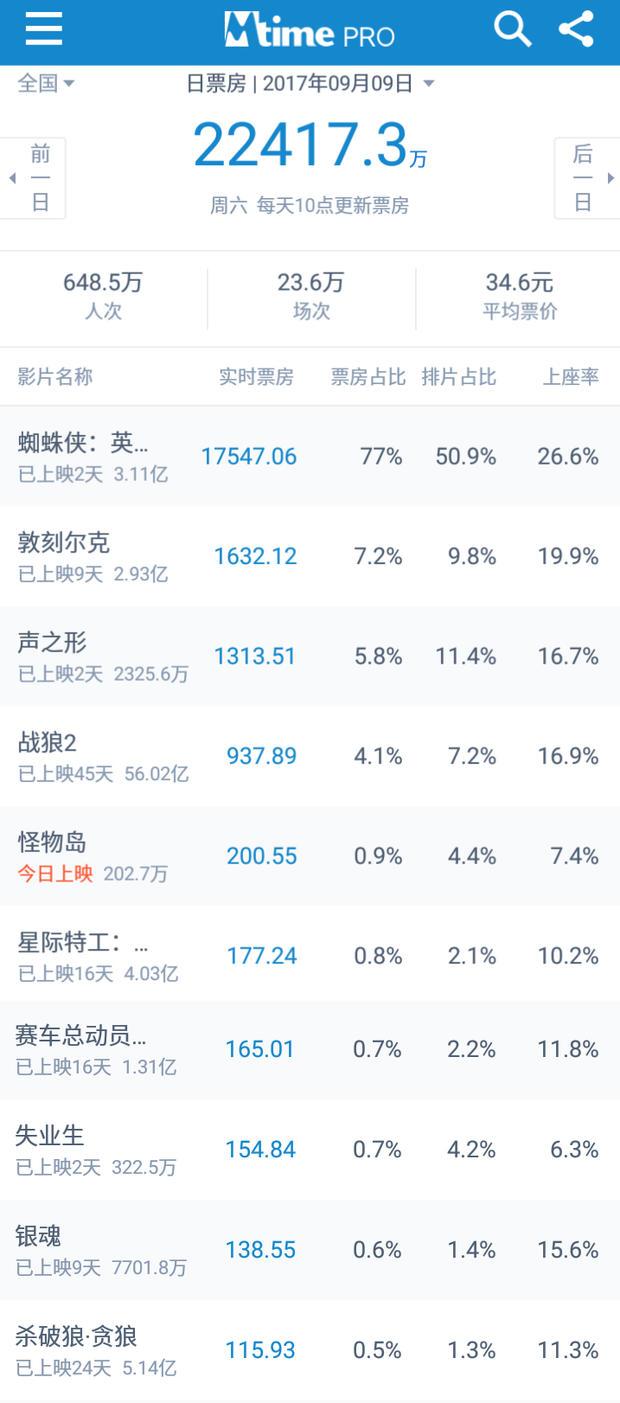View details for 战狼2
Viewport: 620px width, 1403px height.
(x=310, y=756)
